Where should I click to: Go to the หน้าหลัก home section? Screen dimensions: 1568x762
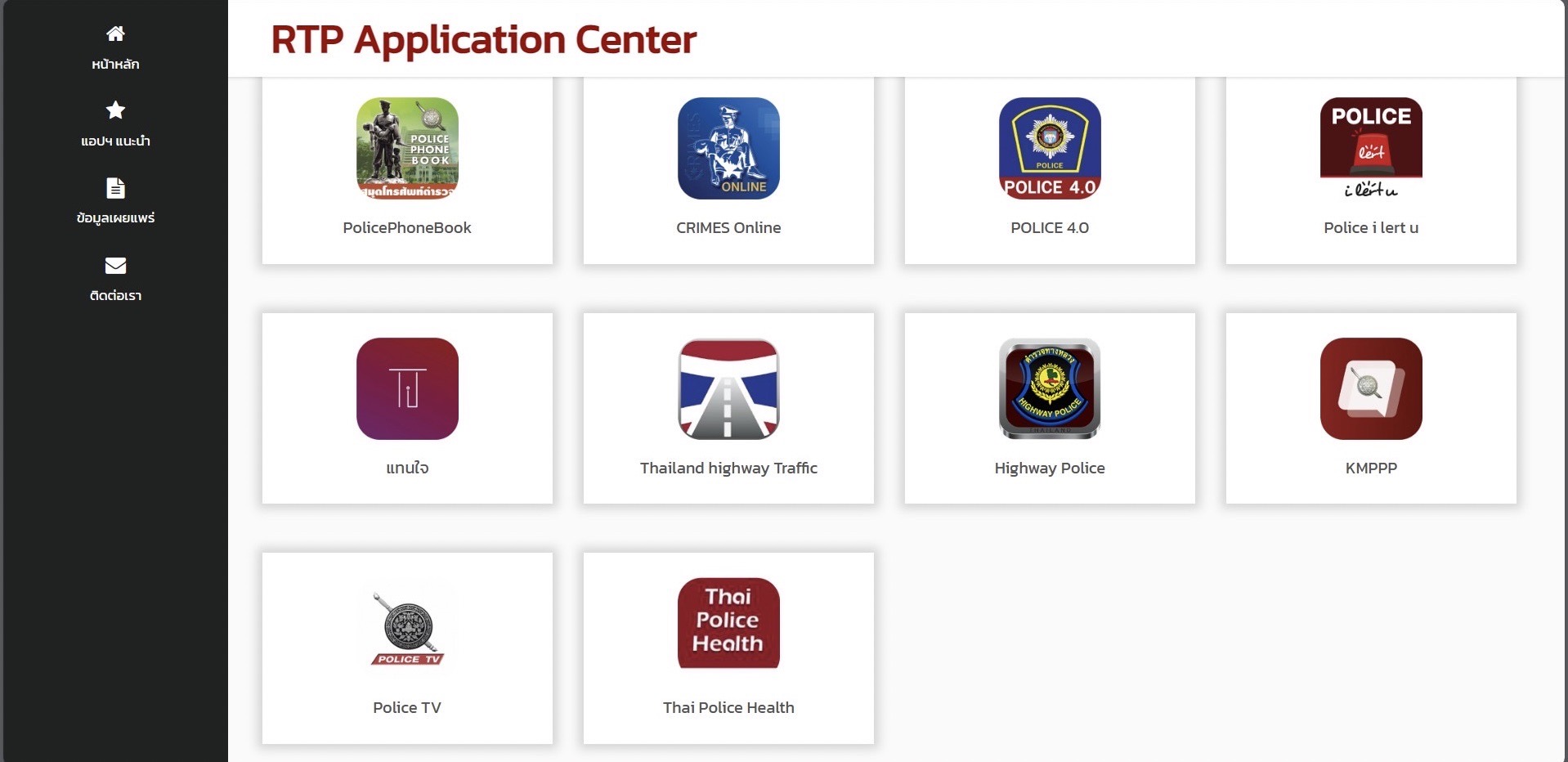pyautogui.click(x=115, y=47)
